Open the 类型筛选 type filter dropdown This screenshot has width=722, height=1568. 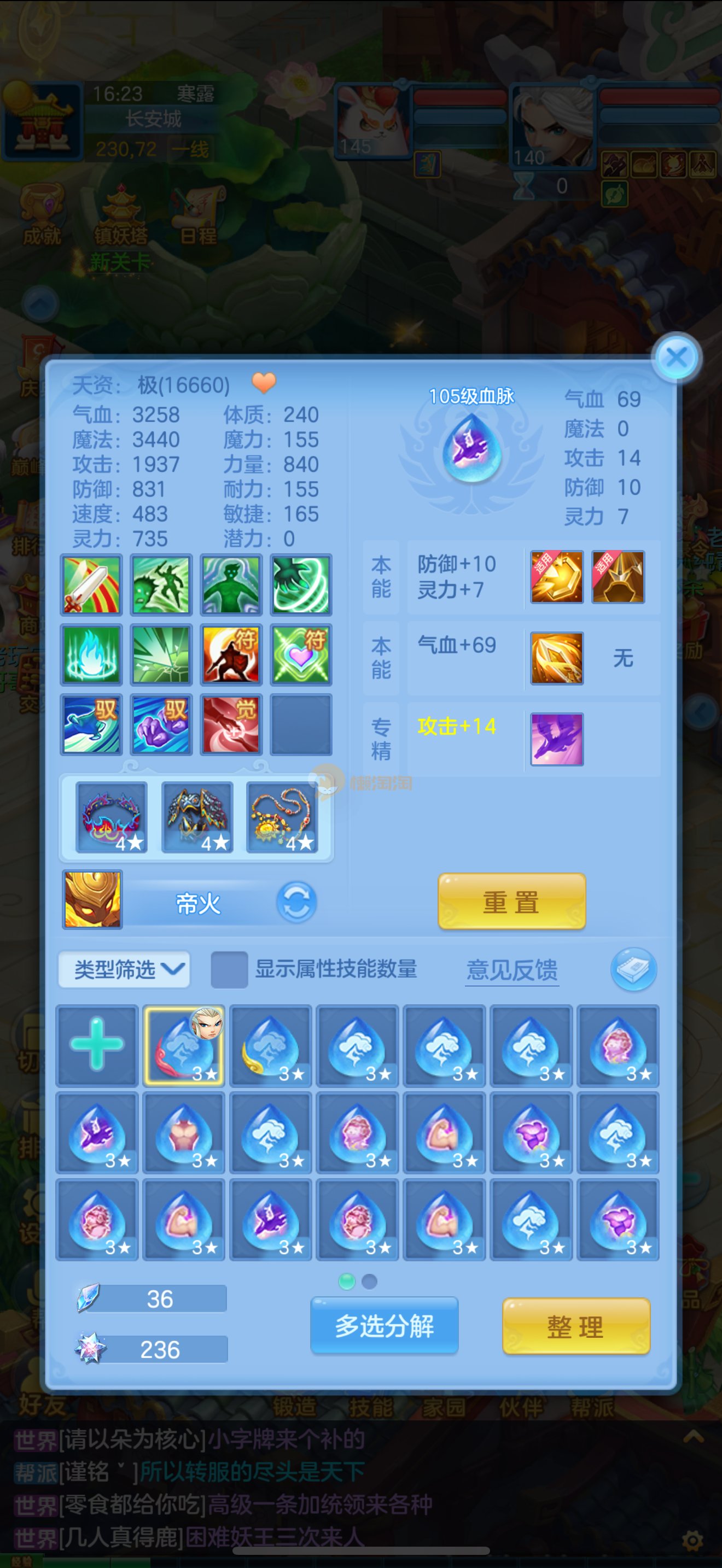124,969
